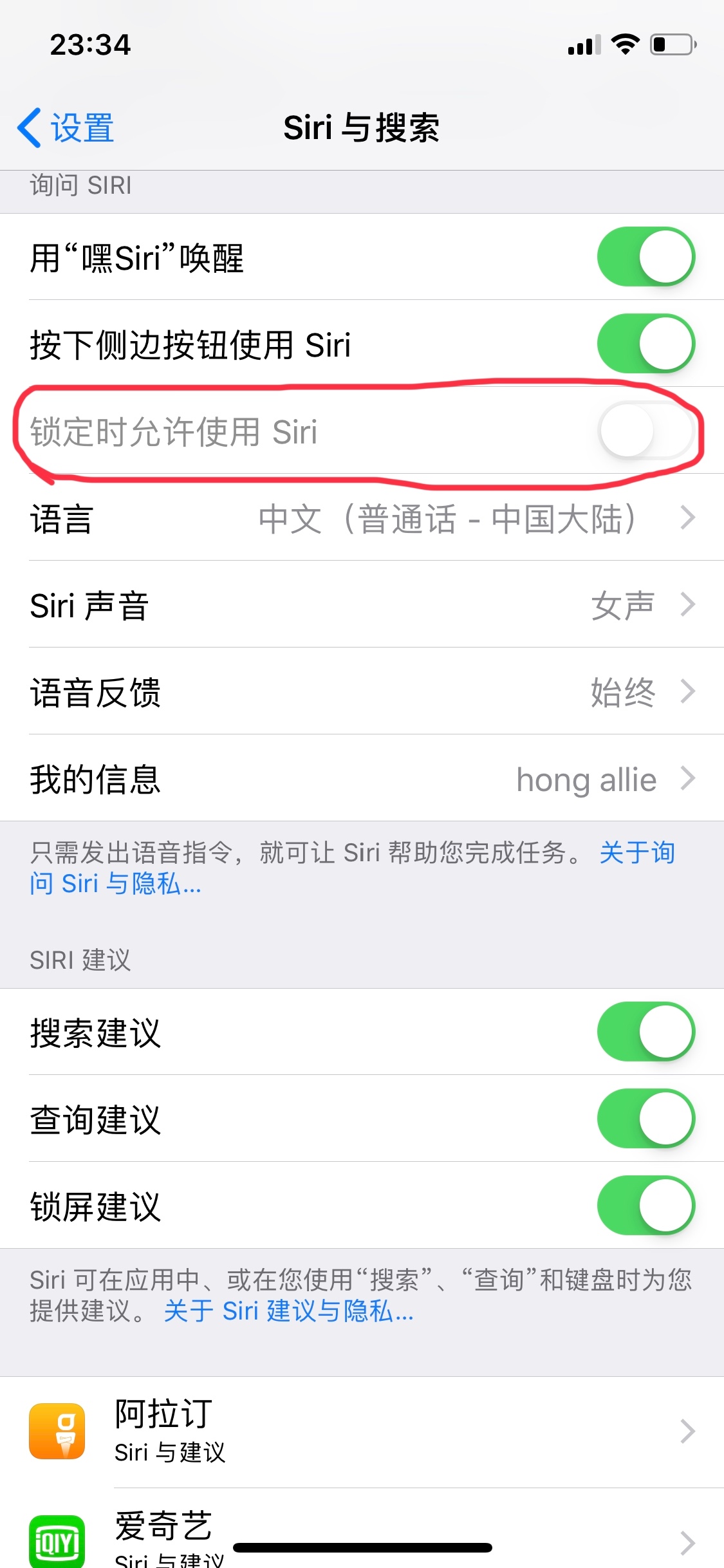Open Siri 声音 options
Screen dimensions: 724x1568
click(x=362, y=605)
